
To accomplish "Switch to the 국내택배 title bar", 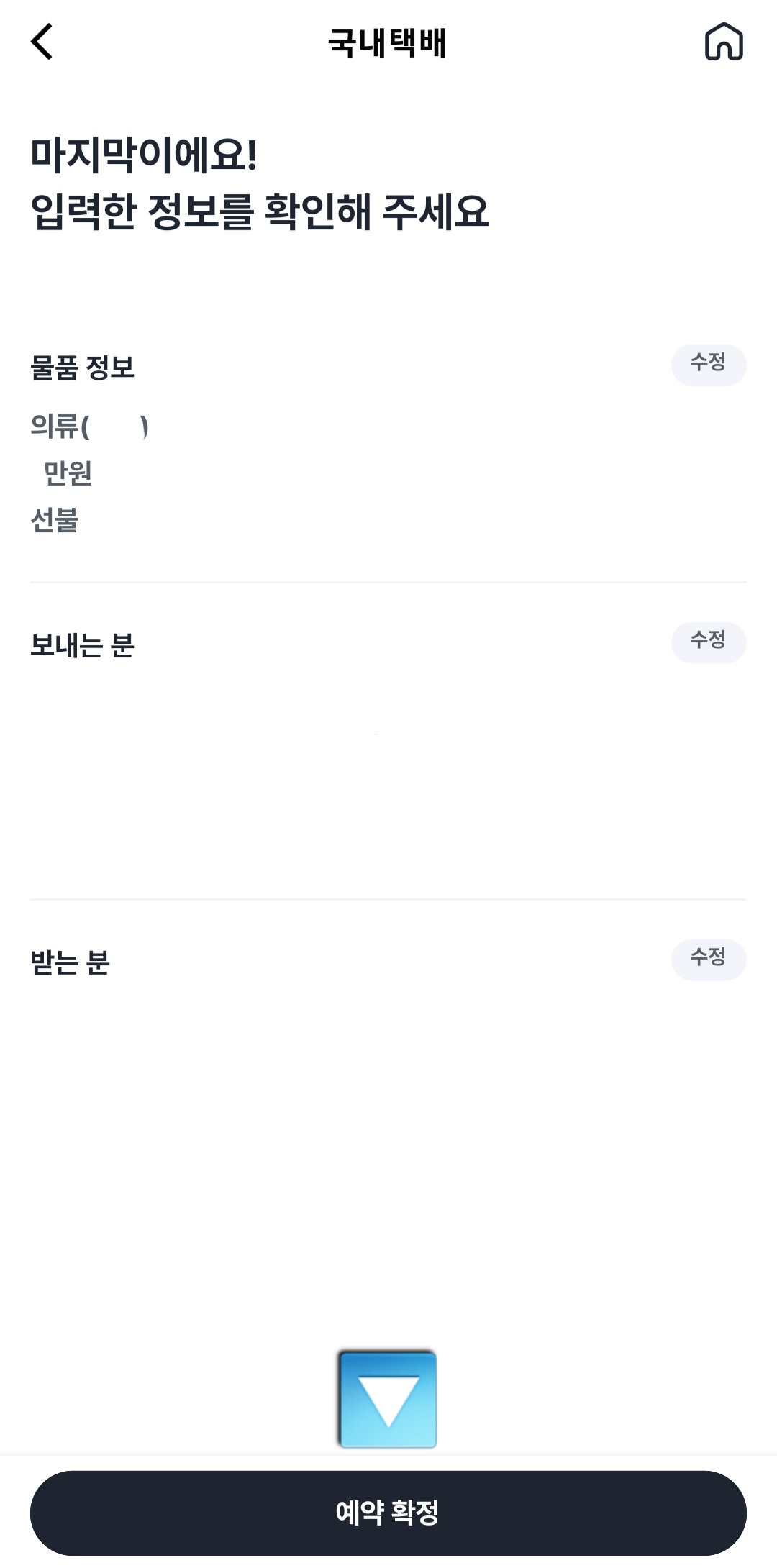I will 388,42.
